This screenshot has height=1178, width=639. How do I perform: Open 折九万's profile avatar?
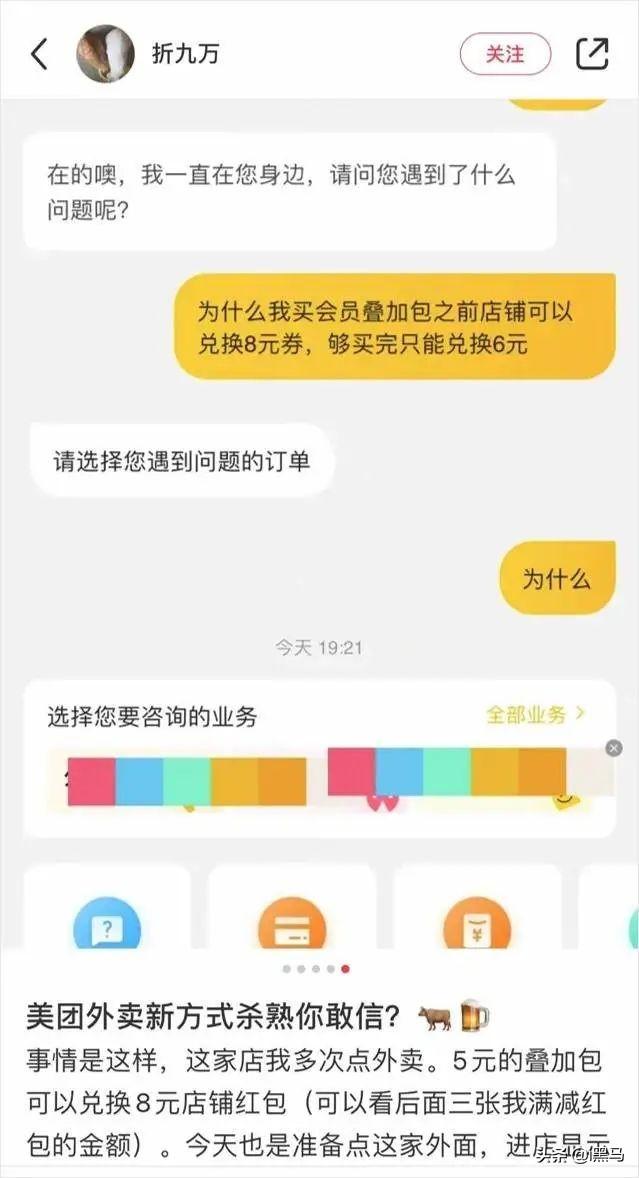click(105, 54)
